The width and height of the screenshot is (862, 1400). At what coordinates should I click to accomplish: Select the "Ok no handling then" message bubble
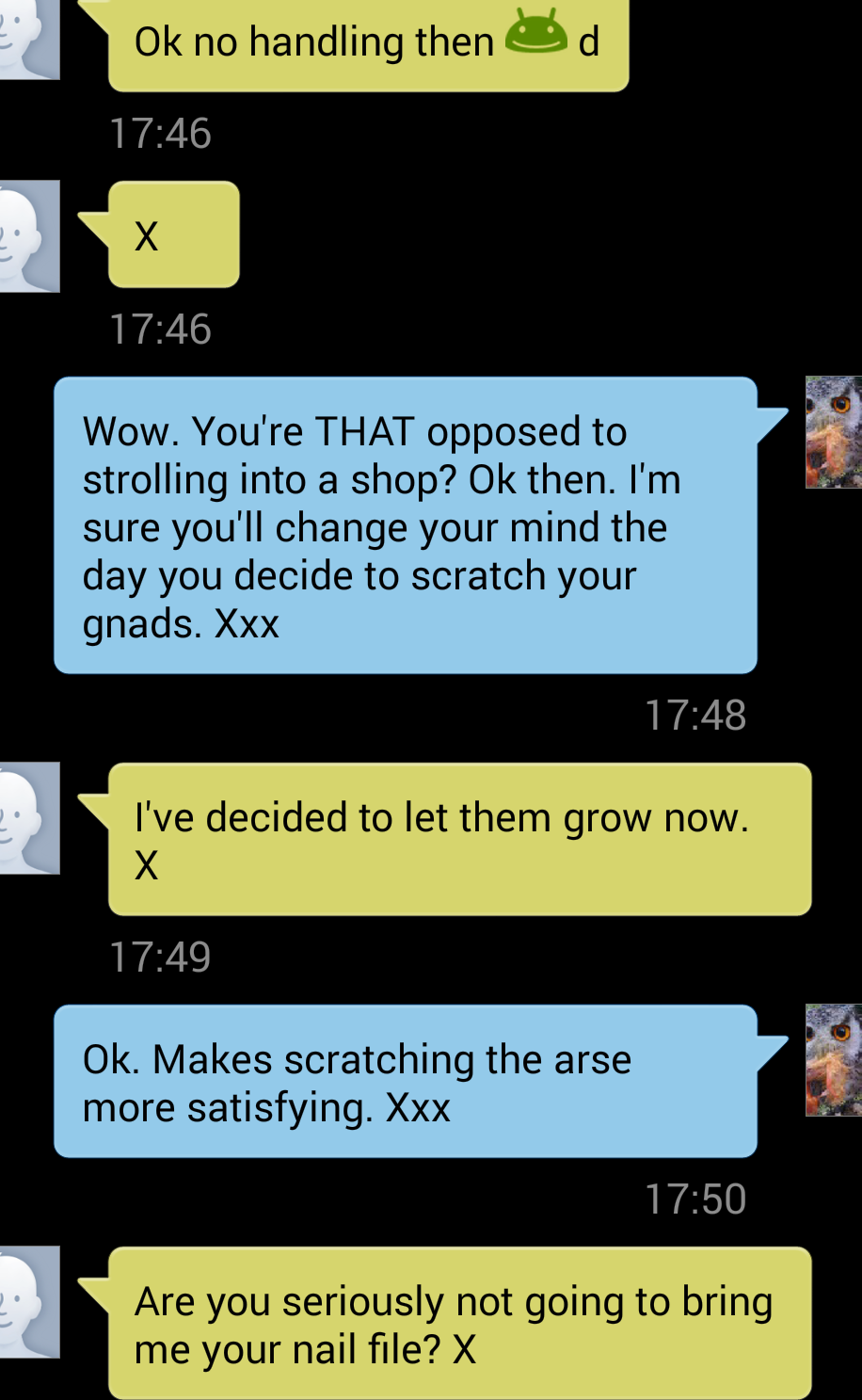367,43
